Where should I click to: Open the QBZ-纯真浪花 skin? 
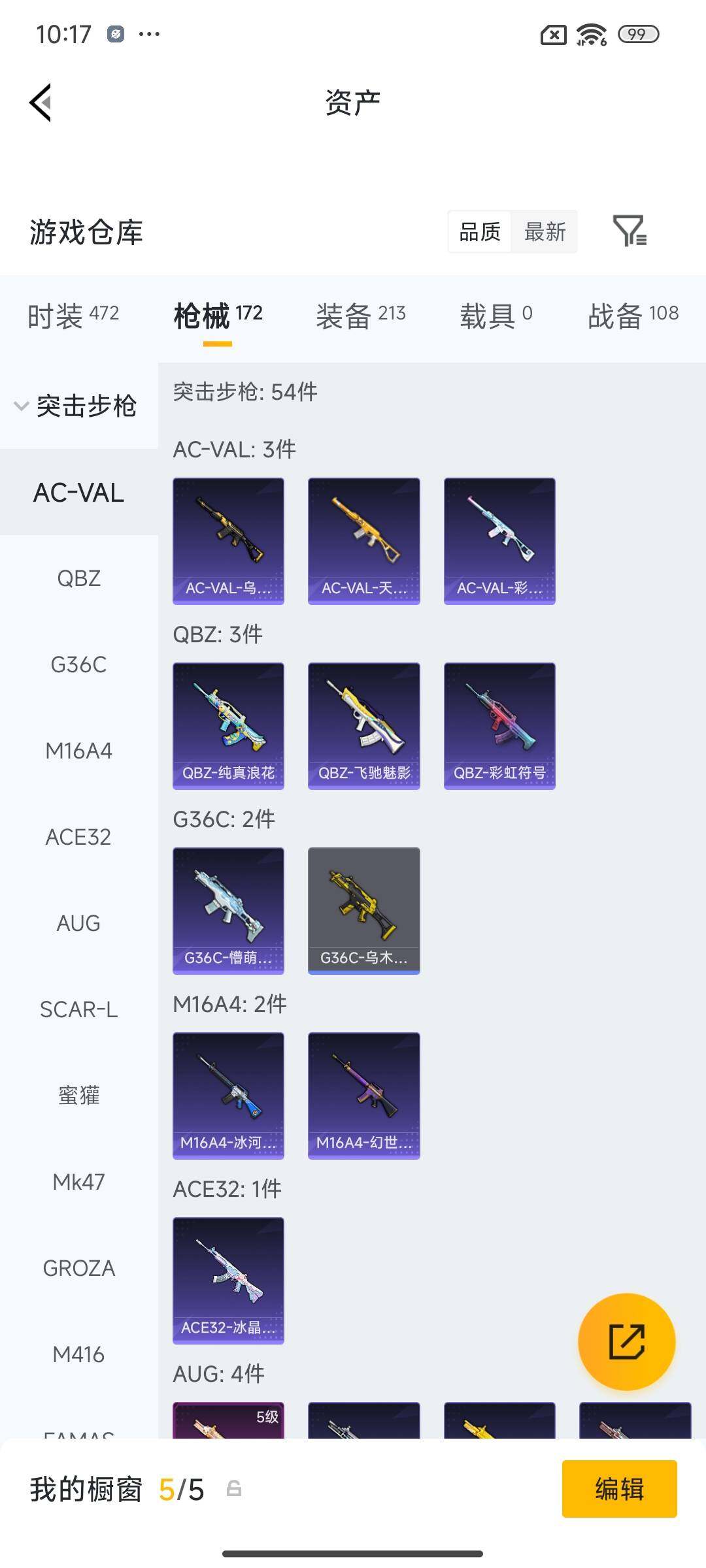[x=228, y=725]
